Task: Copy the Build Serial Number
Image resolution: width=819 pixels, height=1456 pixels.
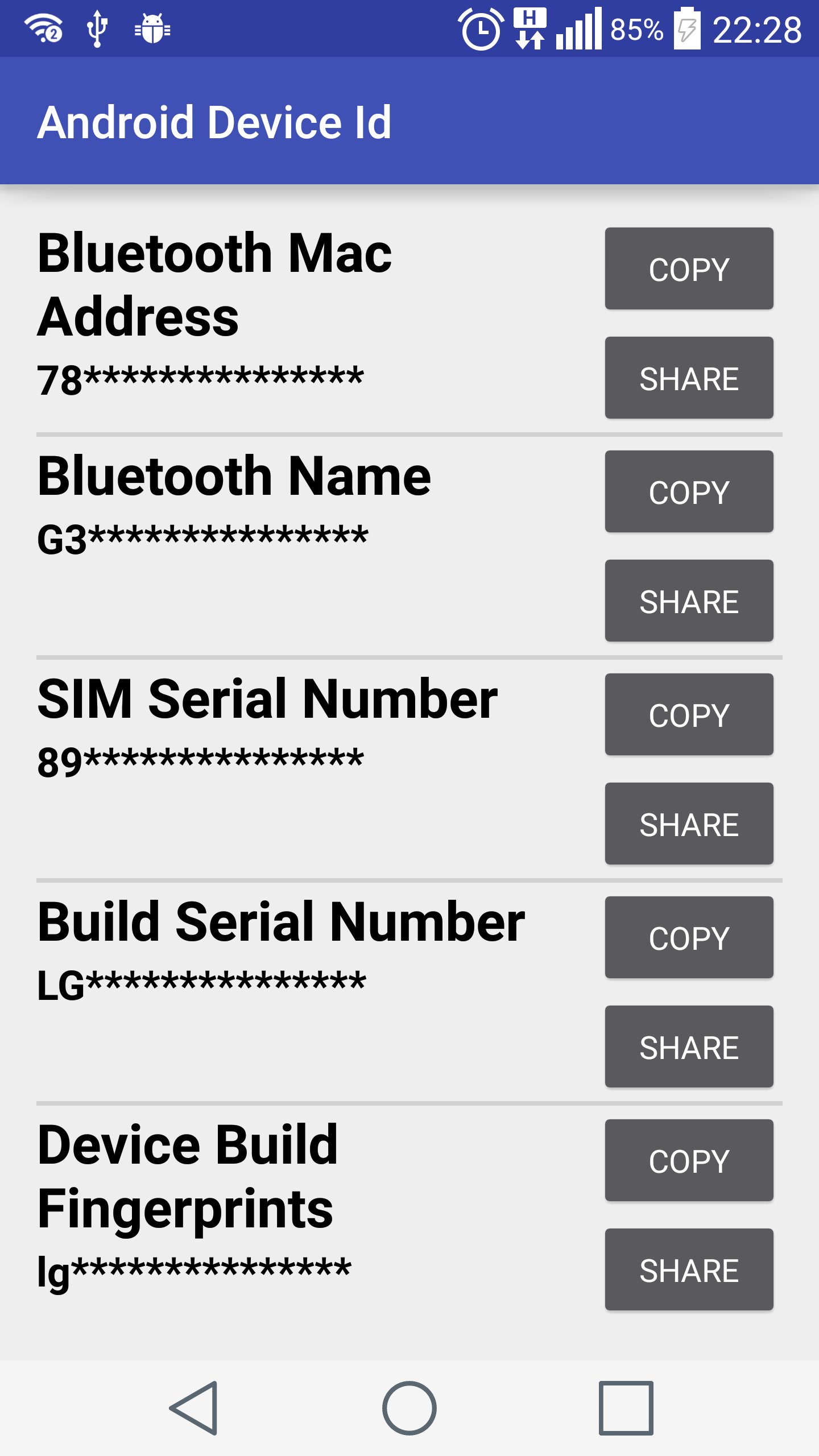Action: [689, 938]
